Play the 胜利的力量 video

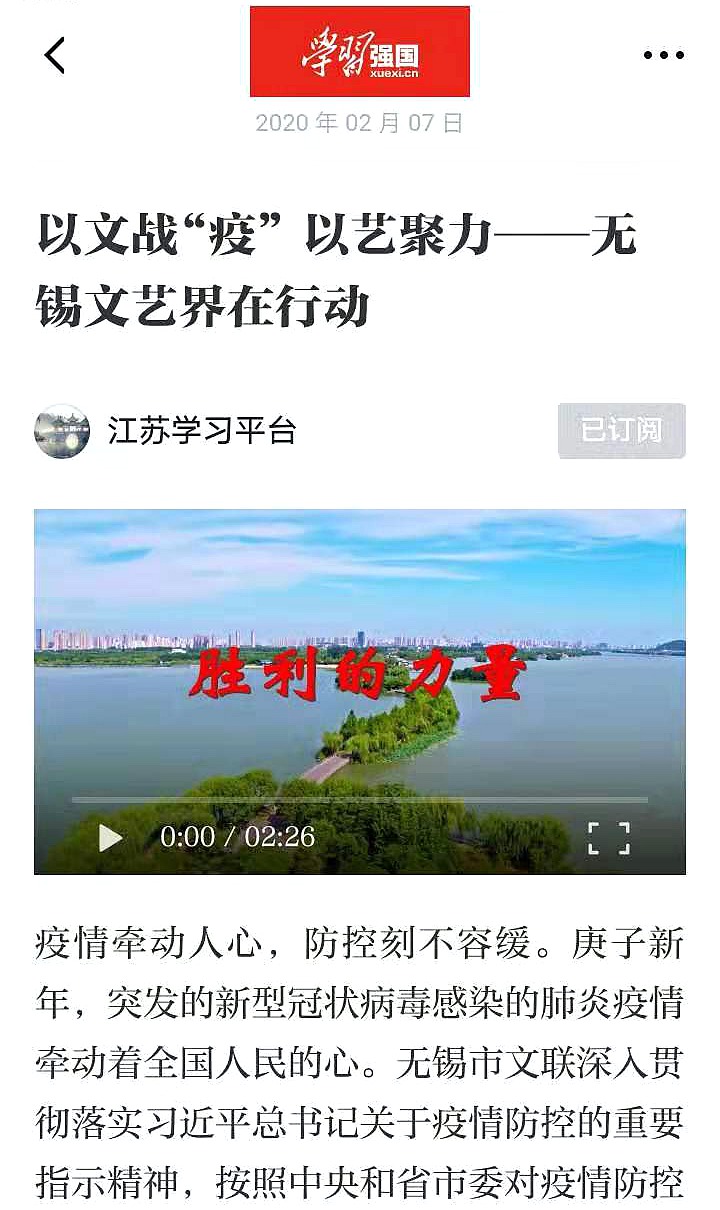110,837
